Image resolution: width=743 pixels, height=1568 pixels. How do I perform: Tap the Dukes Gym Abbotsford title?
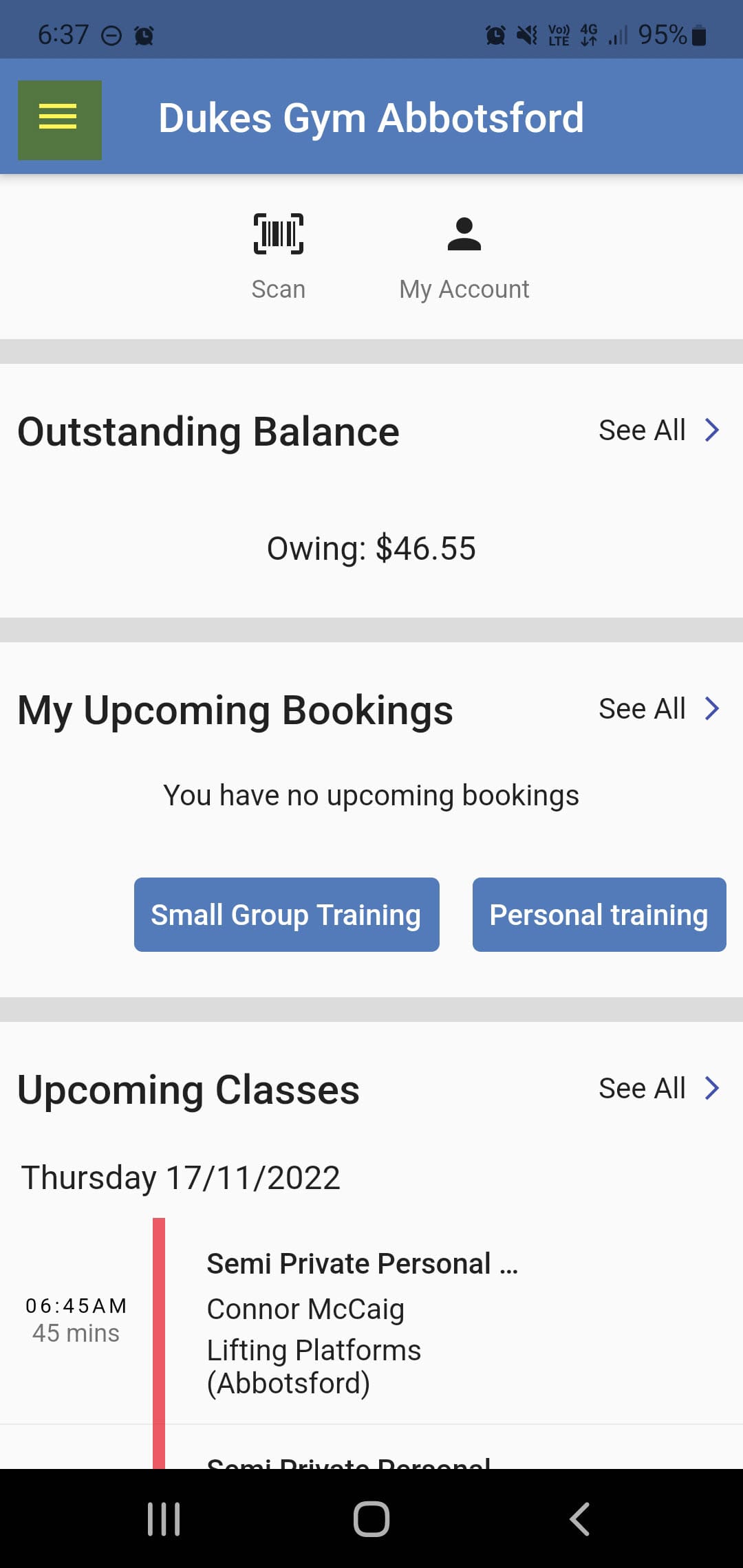[x=371, y=117]
